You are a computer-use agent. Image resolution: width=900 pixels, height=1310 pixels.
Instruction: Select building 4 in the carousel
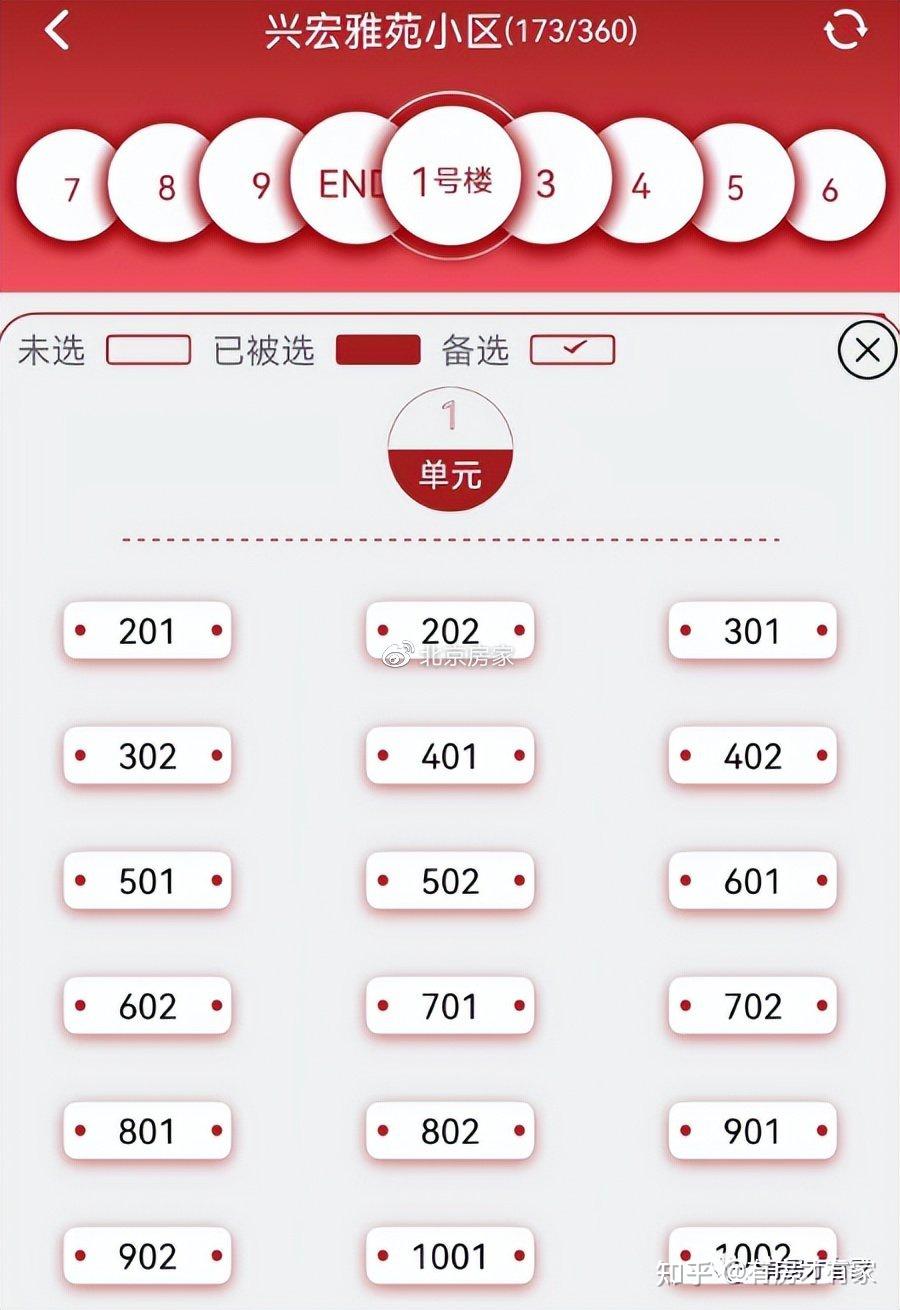(642, 187)
